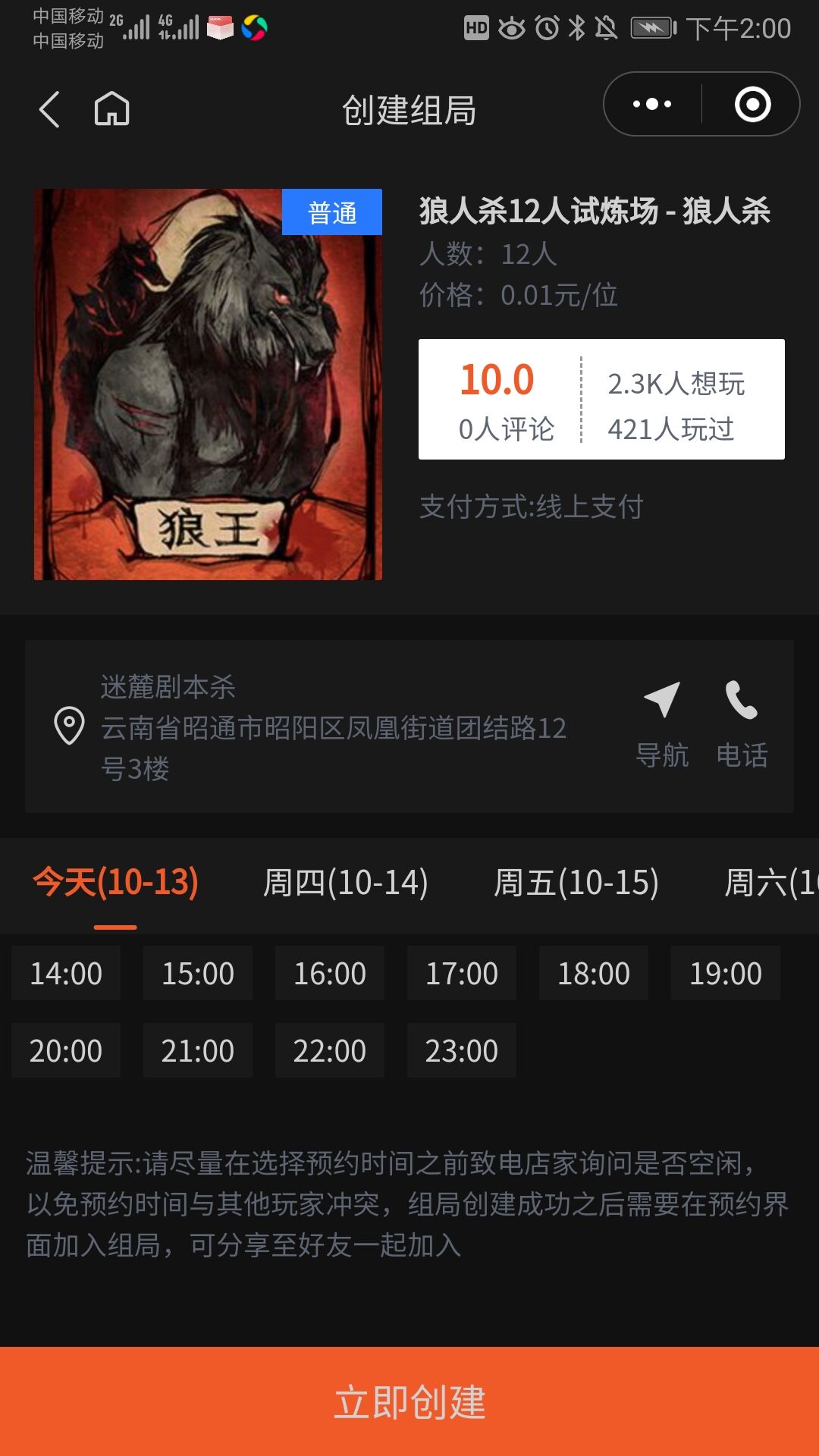This screenshot has height=1456, width=819.
Task: Open the mini program more options menu
Action: coord(652,105)
